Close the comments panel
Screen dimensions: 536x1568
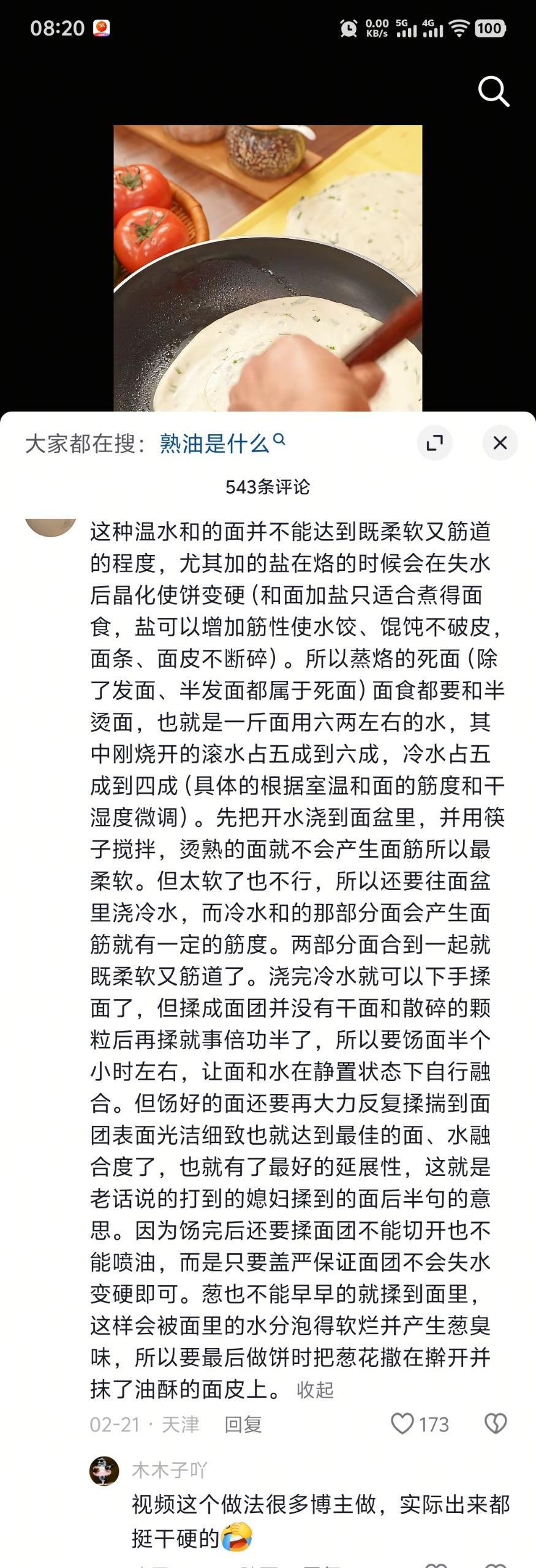click(x=500, y=443)
